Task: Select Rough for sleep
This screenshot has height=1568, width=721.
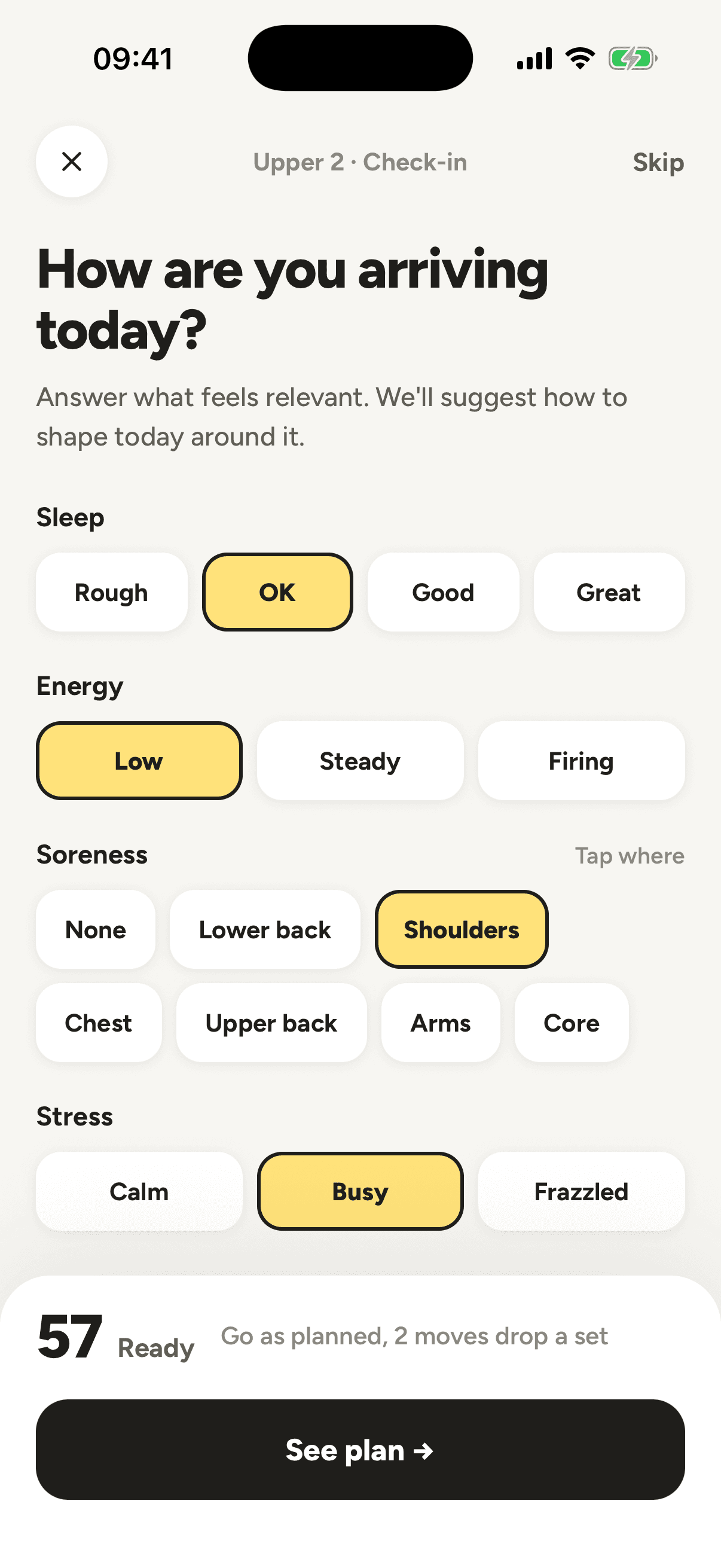Action: [x=111, y=592]
